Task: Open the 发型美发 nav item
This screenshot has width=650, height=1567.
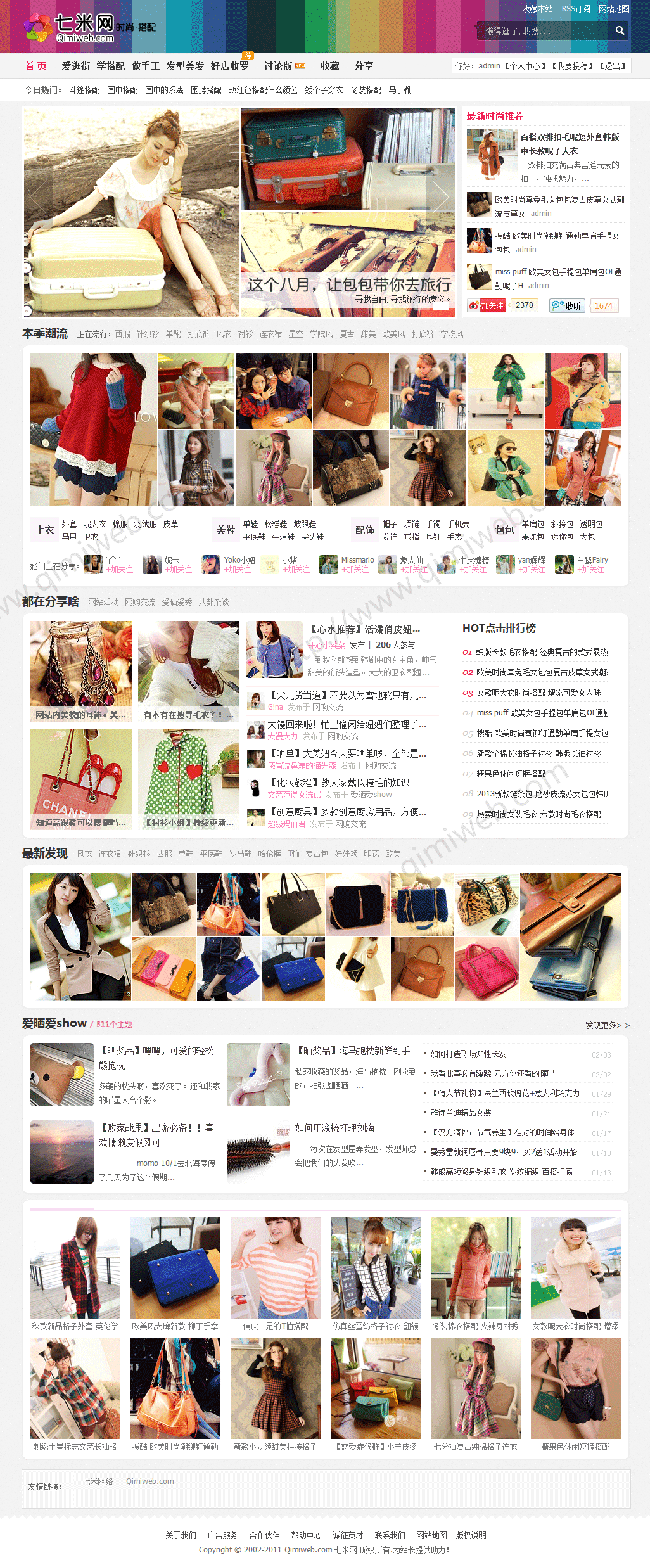Action: (184, 66)
